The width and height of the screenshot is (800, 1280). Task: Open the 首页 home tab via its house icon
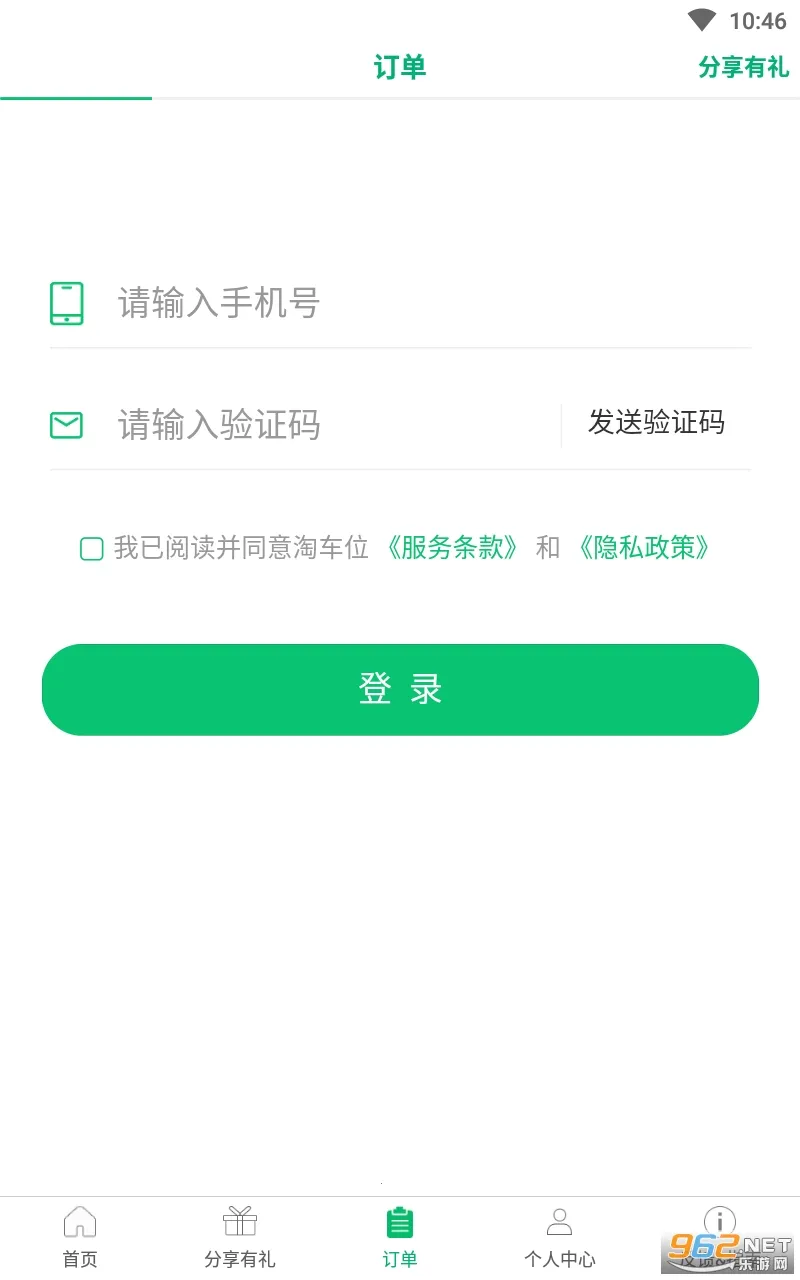(x=80, y=1222)
